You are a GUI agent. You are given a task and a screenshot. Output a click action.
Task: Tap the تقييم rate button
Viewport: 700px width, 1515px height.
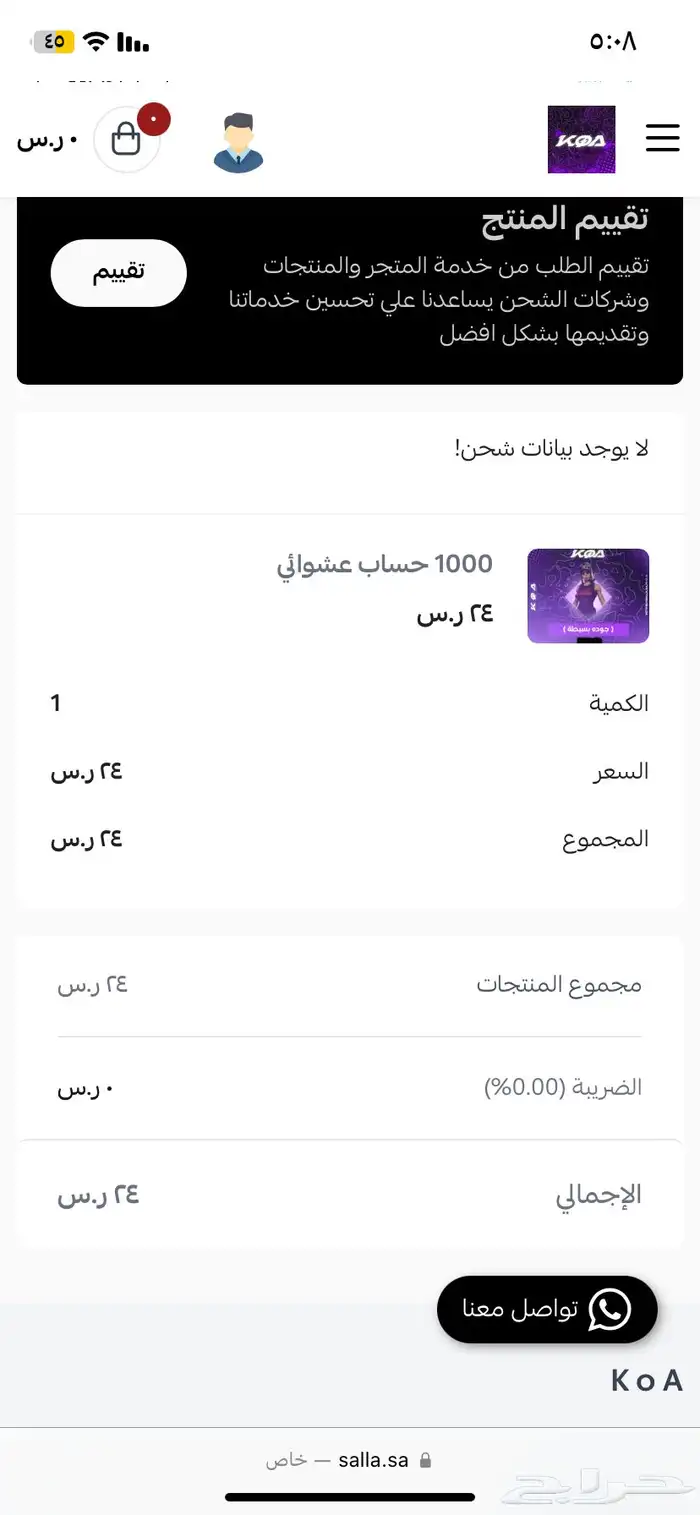coord(119,272)
